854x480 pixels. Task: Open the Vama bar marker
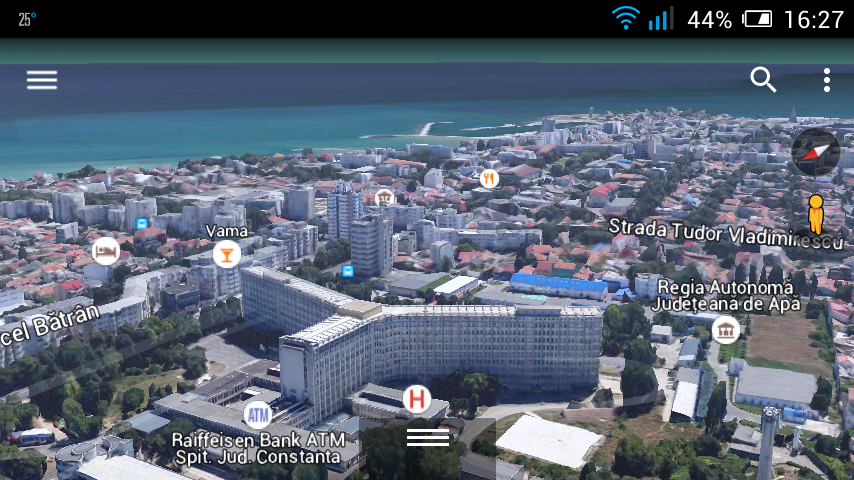[x=227, y=254]
